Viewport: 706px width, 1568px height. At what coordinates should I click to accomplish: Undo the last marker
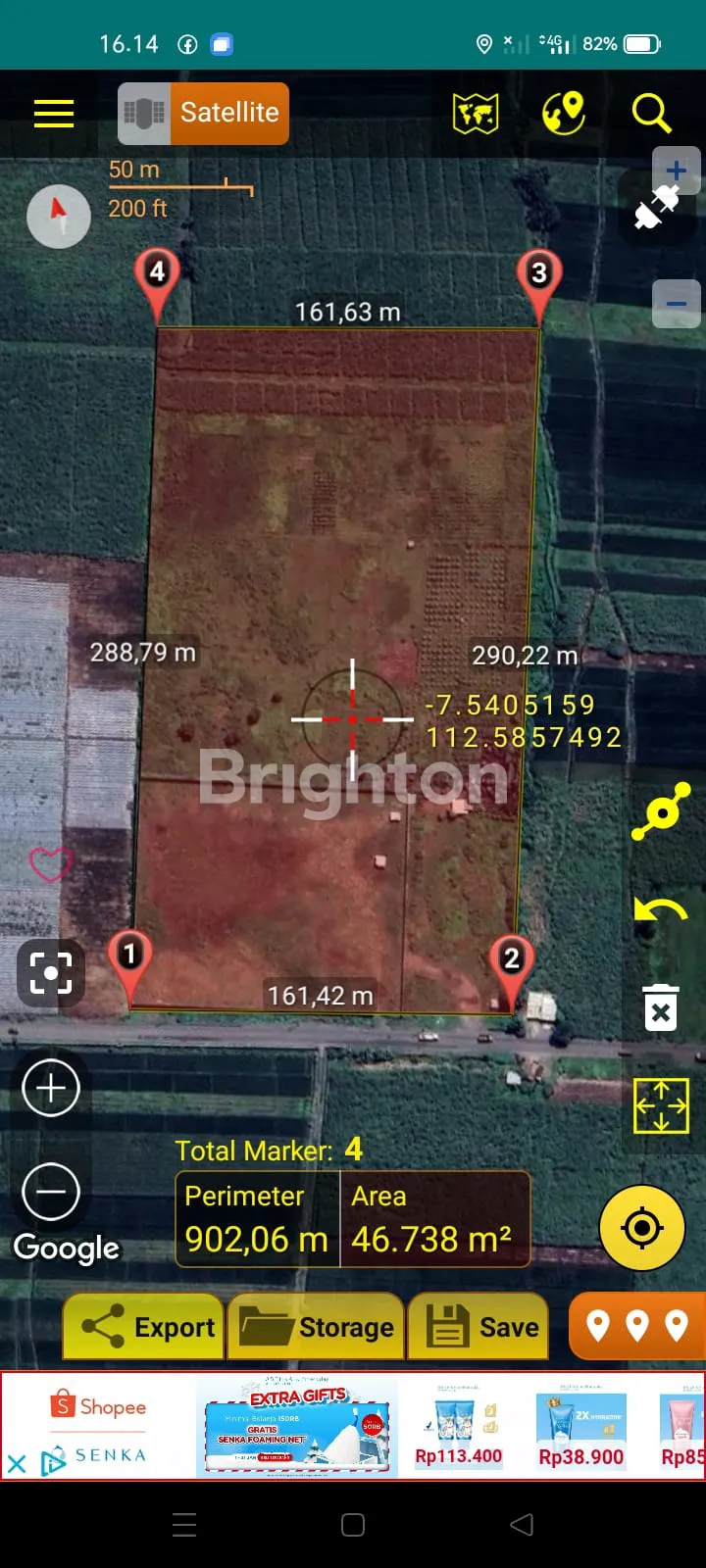[661, 911]
